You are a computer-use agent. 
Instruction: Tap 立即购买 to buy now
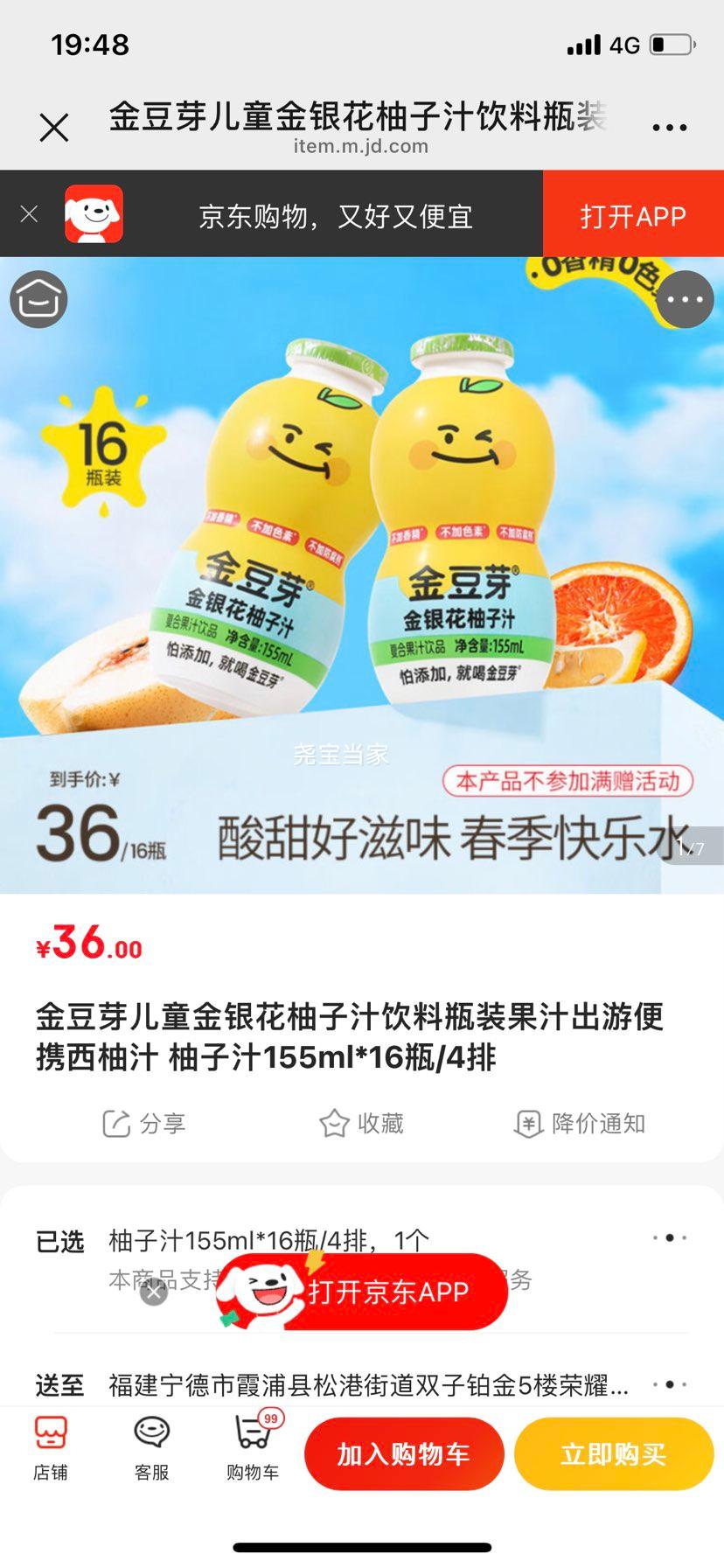click(x=613, y=1453)
